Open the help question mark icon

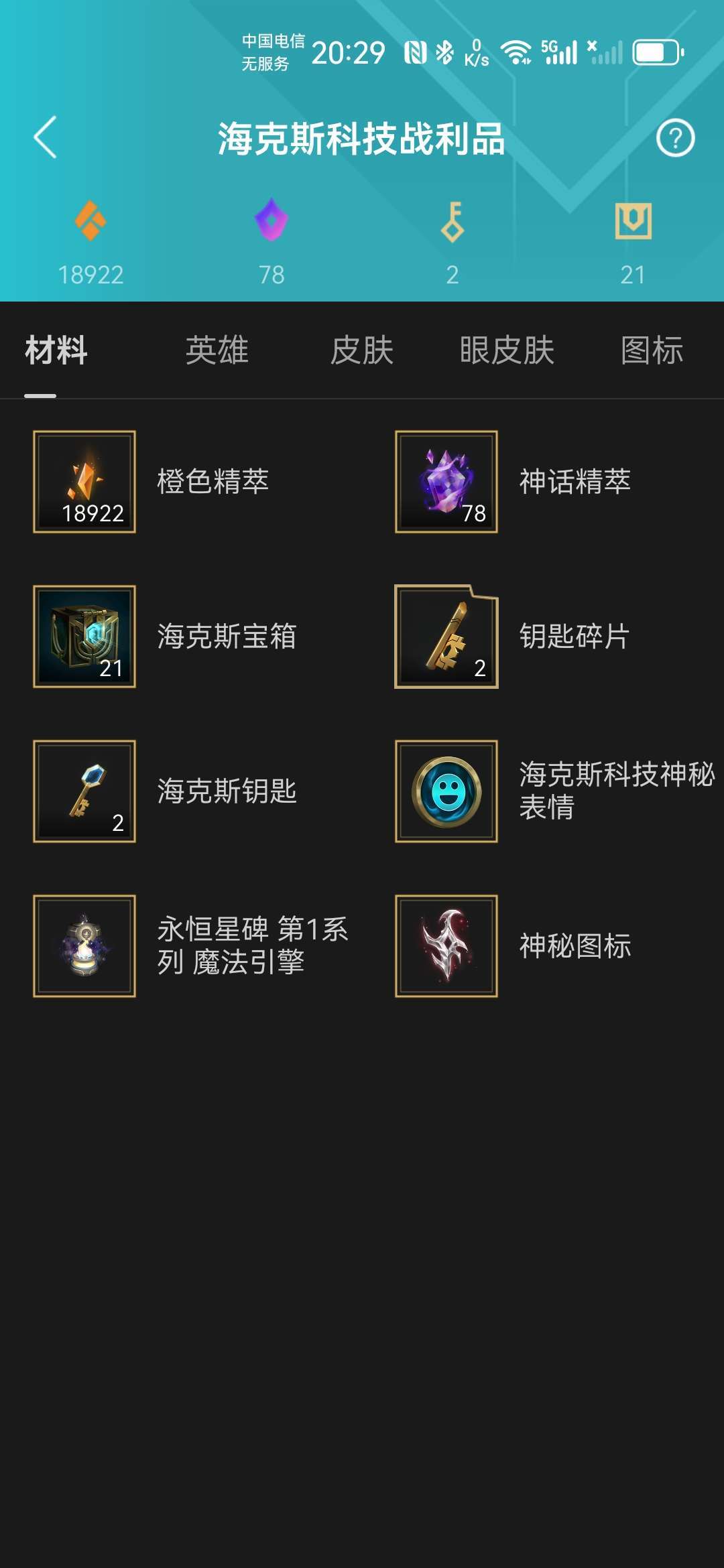[x=675, y=138]
